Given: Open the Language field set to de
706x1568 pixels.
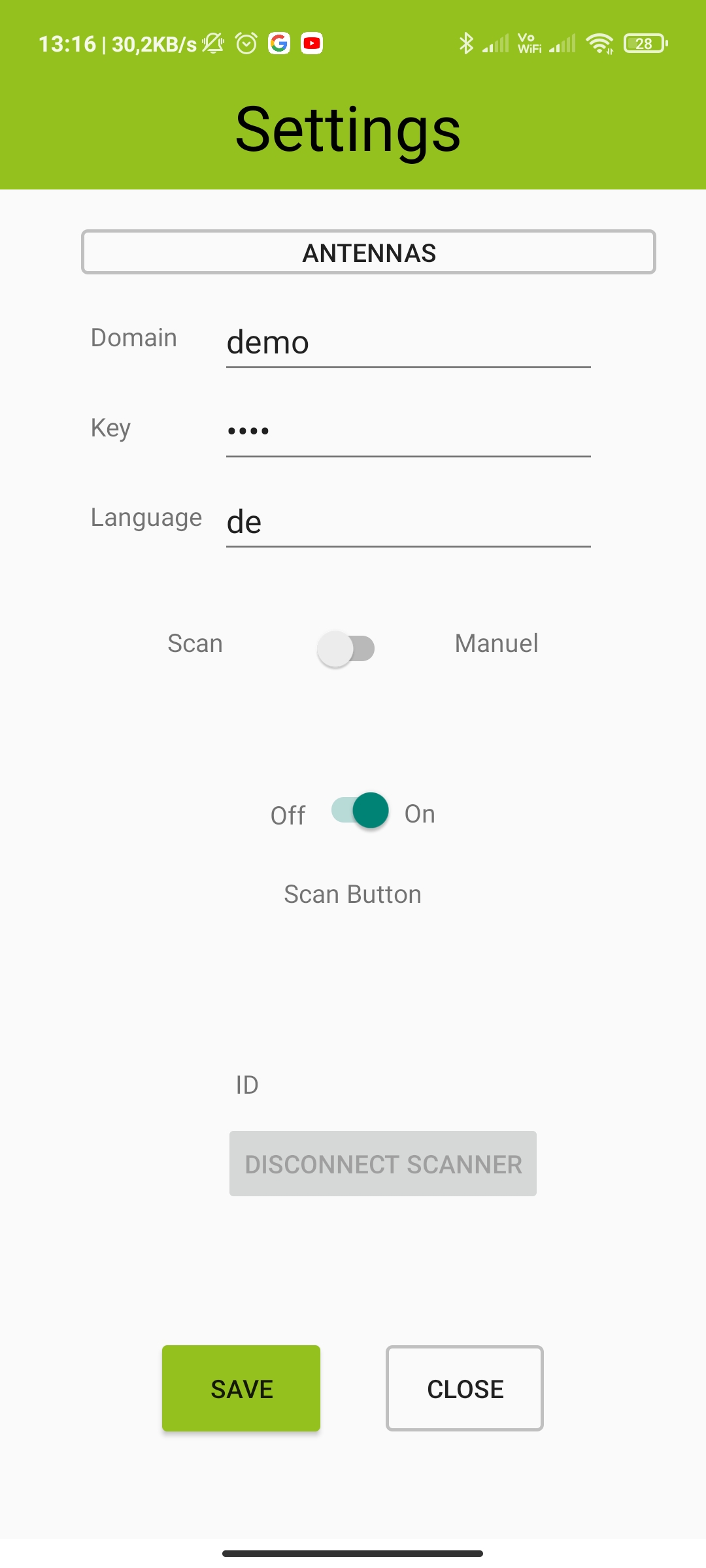Looking at the screenshot, I should (407, 521).
